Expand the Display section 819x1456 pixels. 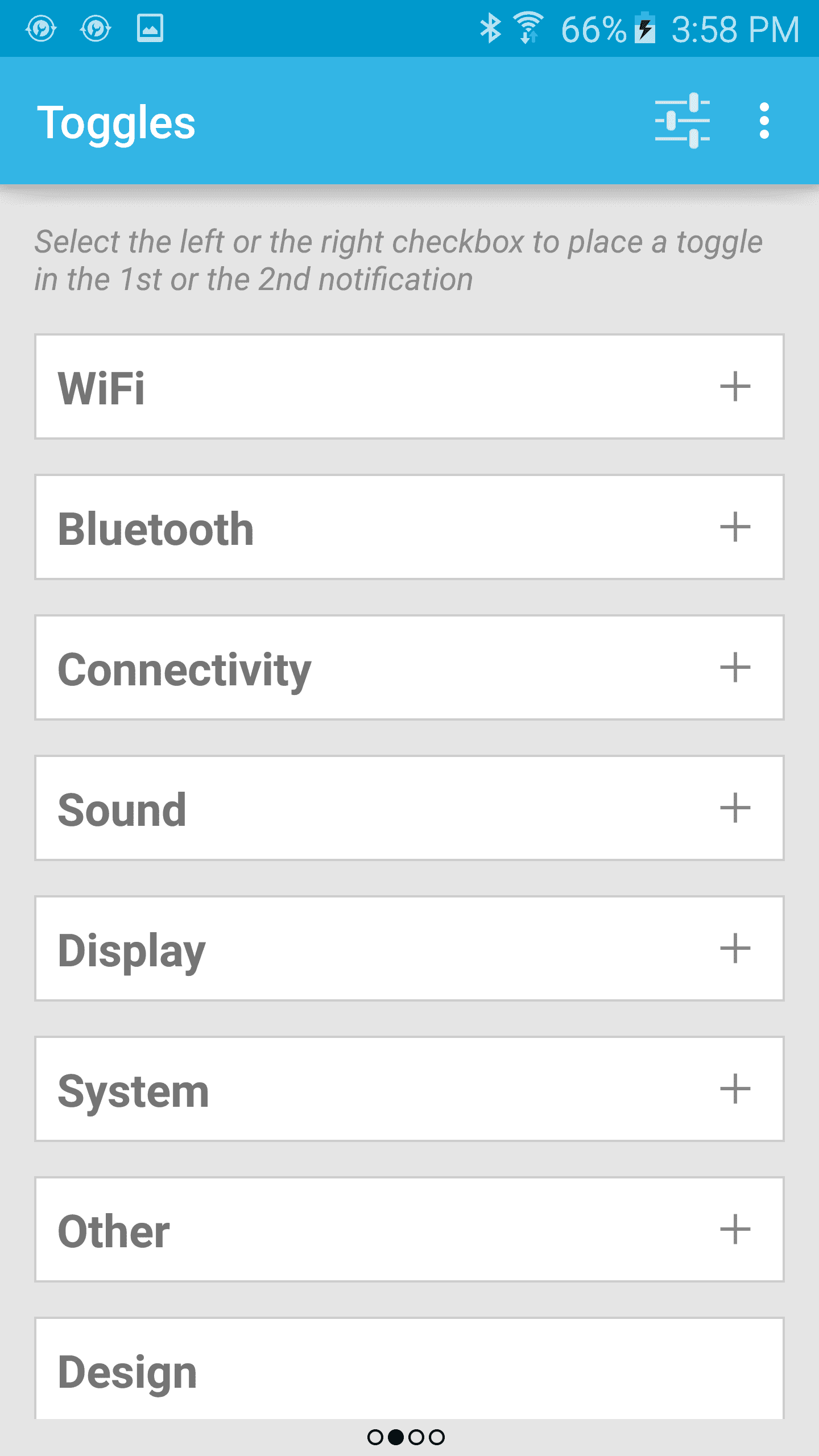click(x=735, y=949)
